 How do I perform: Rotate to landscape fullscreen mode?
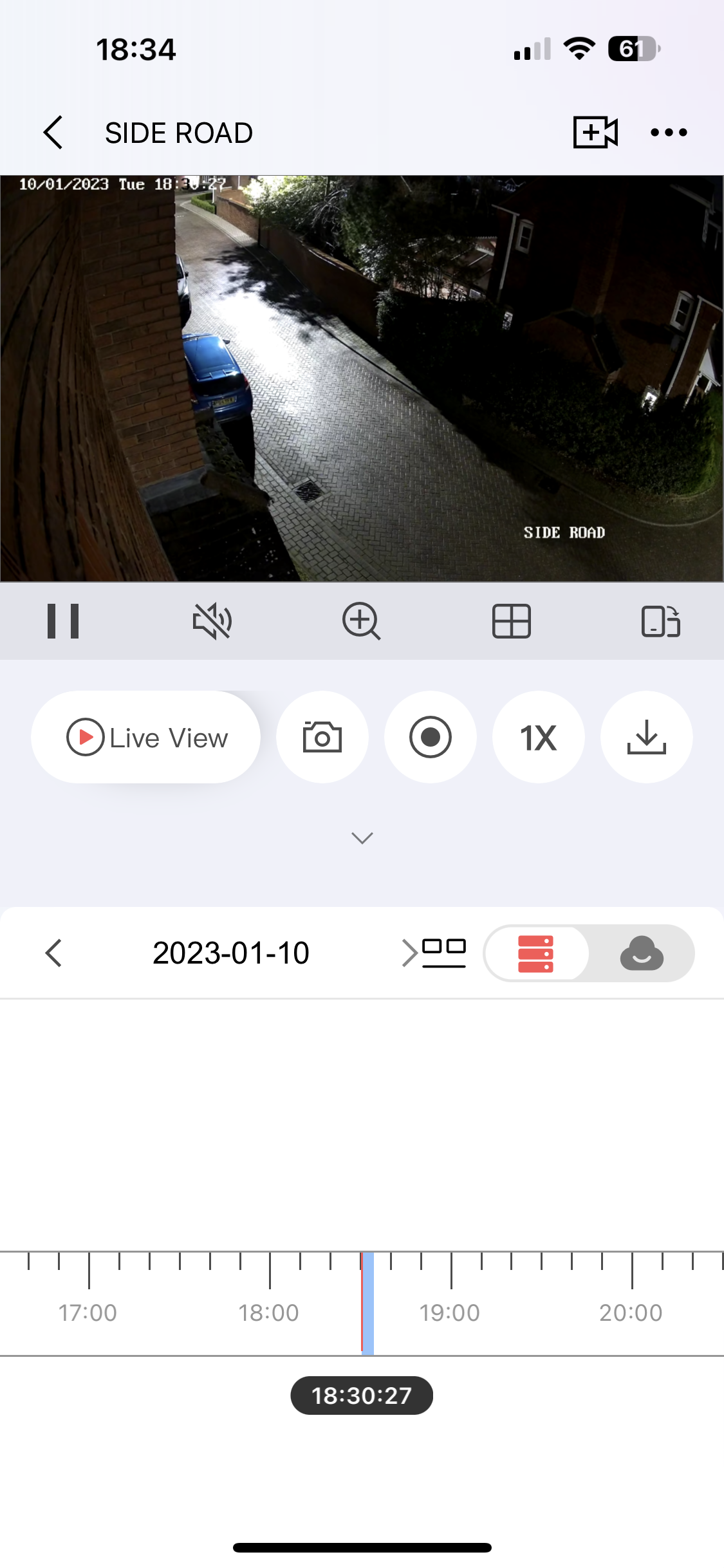(660, 621)
